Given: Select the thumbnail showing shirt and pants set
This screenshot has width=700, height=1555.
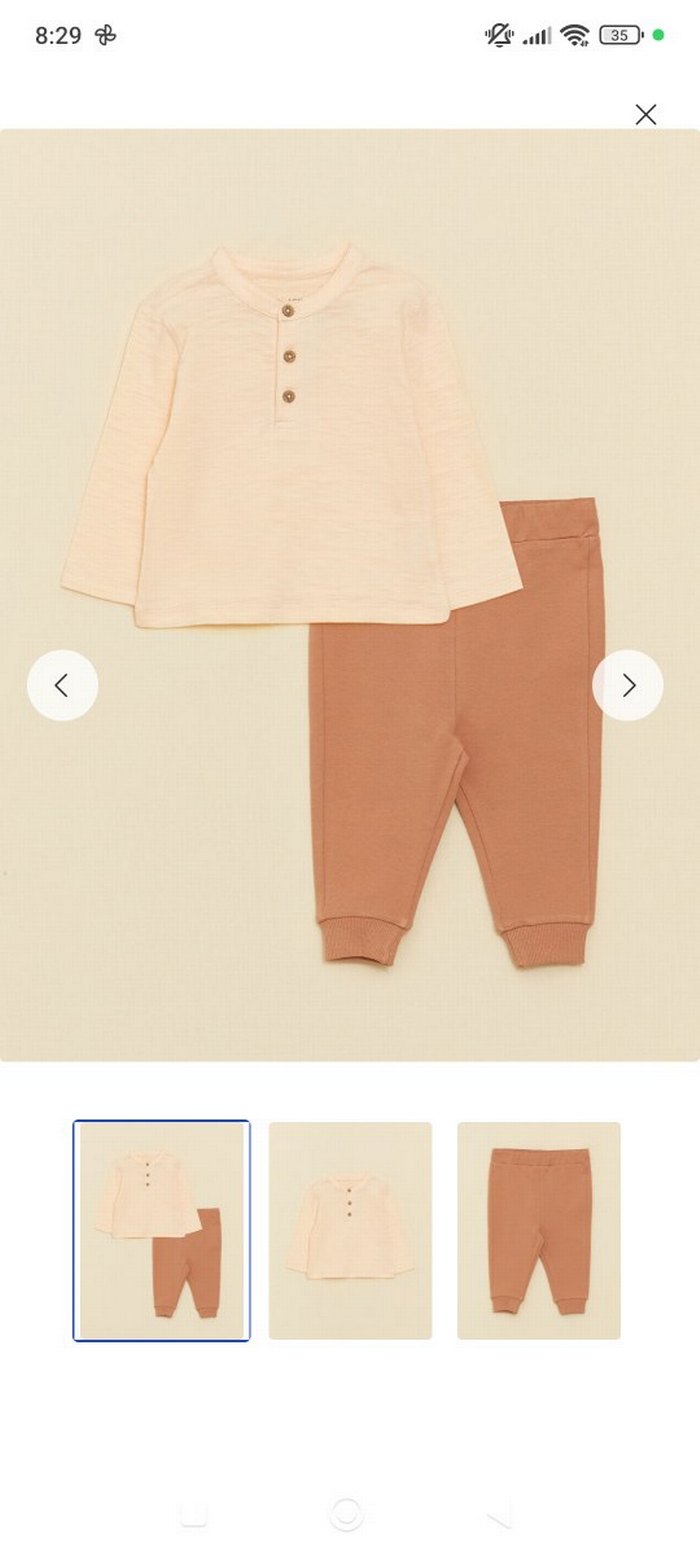Looking at the screenshot, I should pyautogui.click(x=161, y=1230).
